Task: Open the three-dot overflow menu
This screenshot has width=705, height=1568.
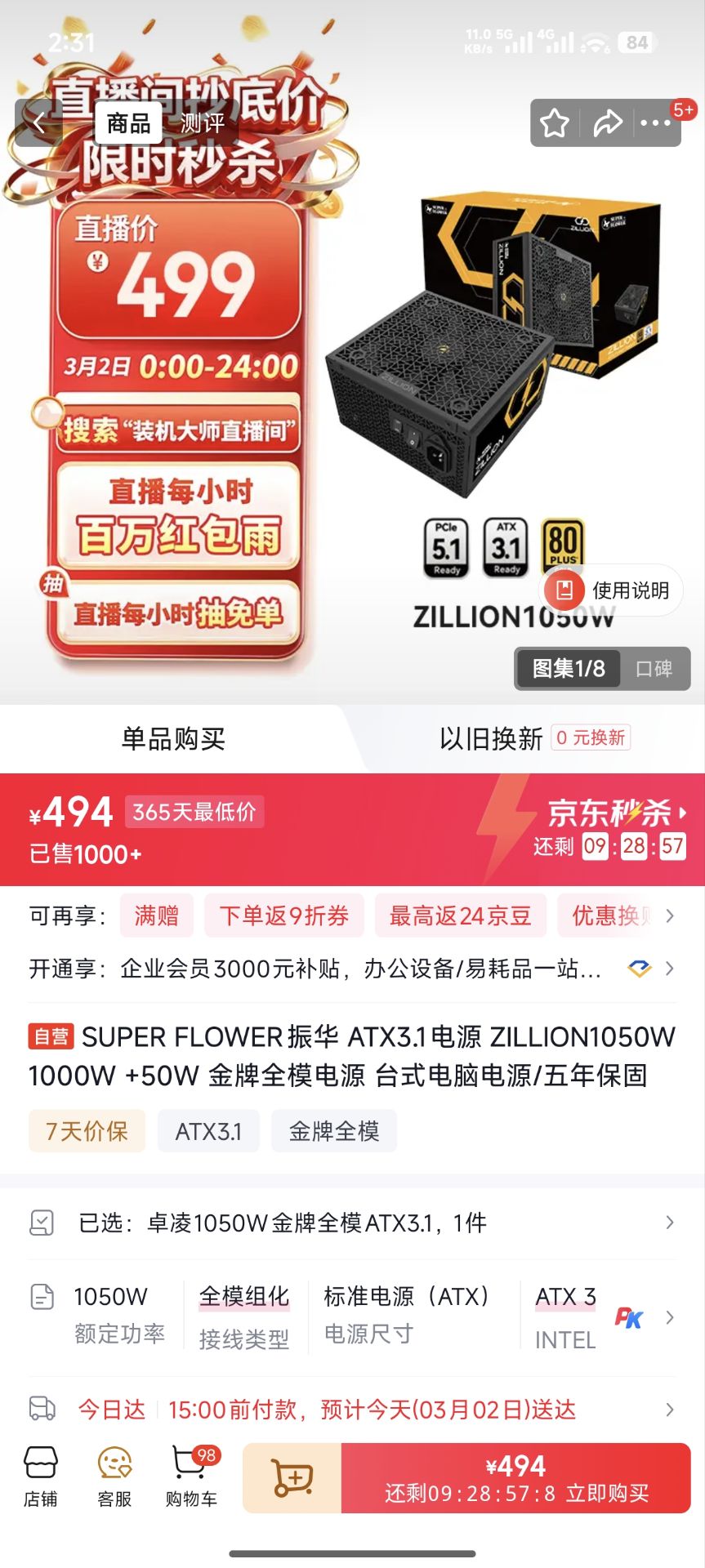Action: point(655,123)
